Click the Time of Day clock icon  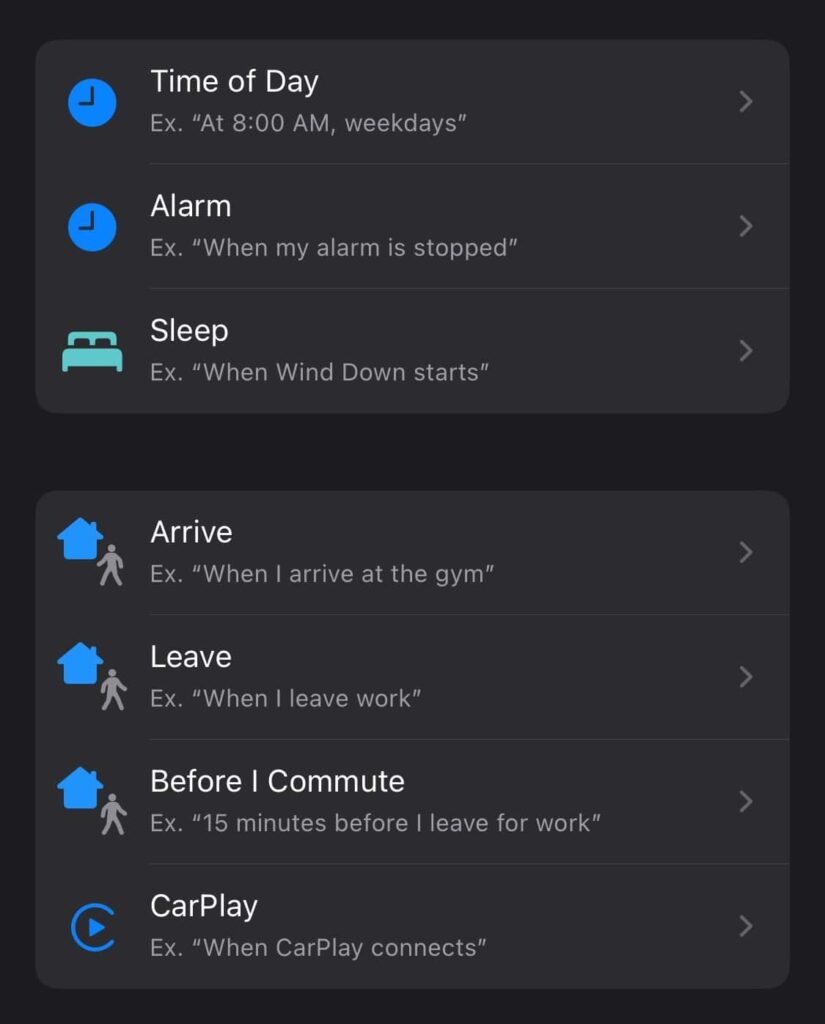click(x=92, y=102)
